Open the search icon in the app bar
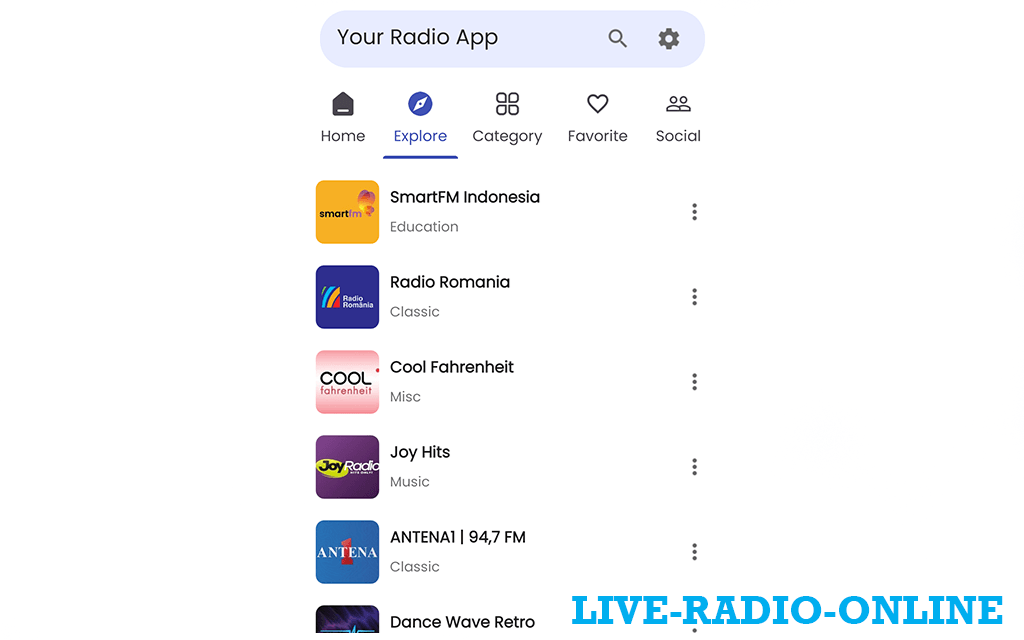The image size is (1024, 640). [618, 39]
